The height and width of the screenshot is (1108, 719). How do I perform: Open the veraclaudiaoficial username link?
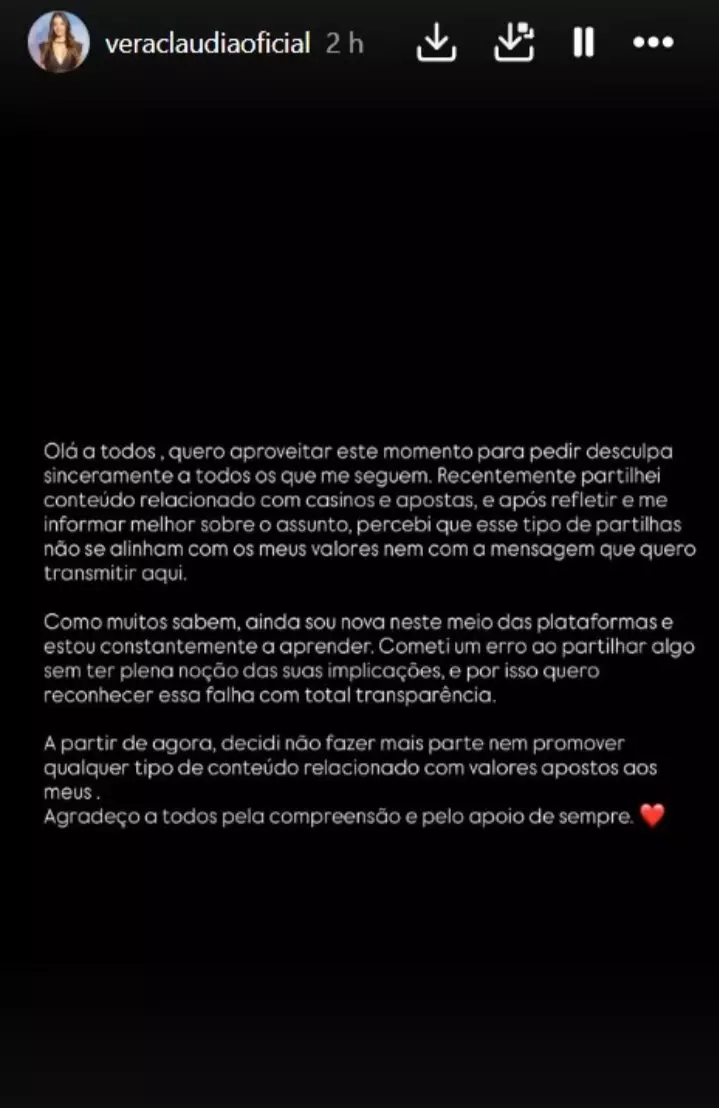click(x=207, y=43)
